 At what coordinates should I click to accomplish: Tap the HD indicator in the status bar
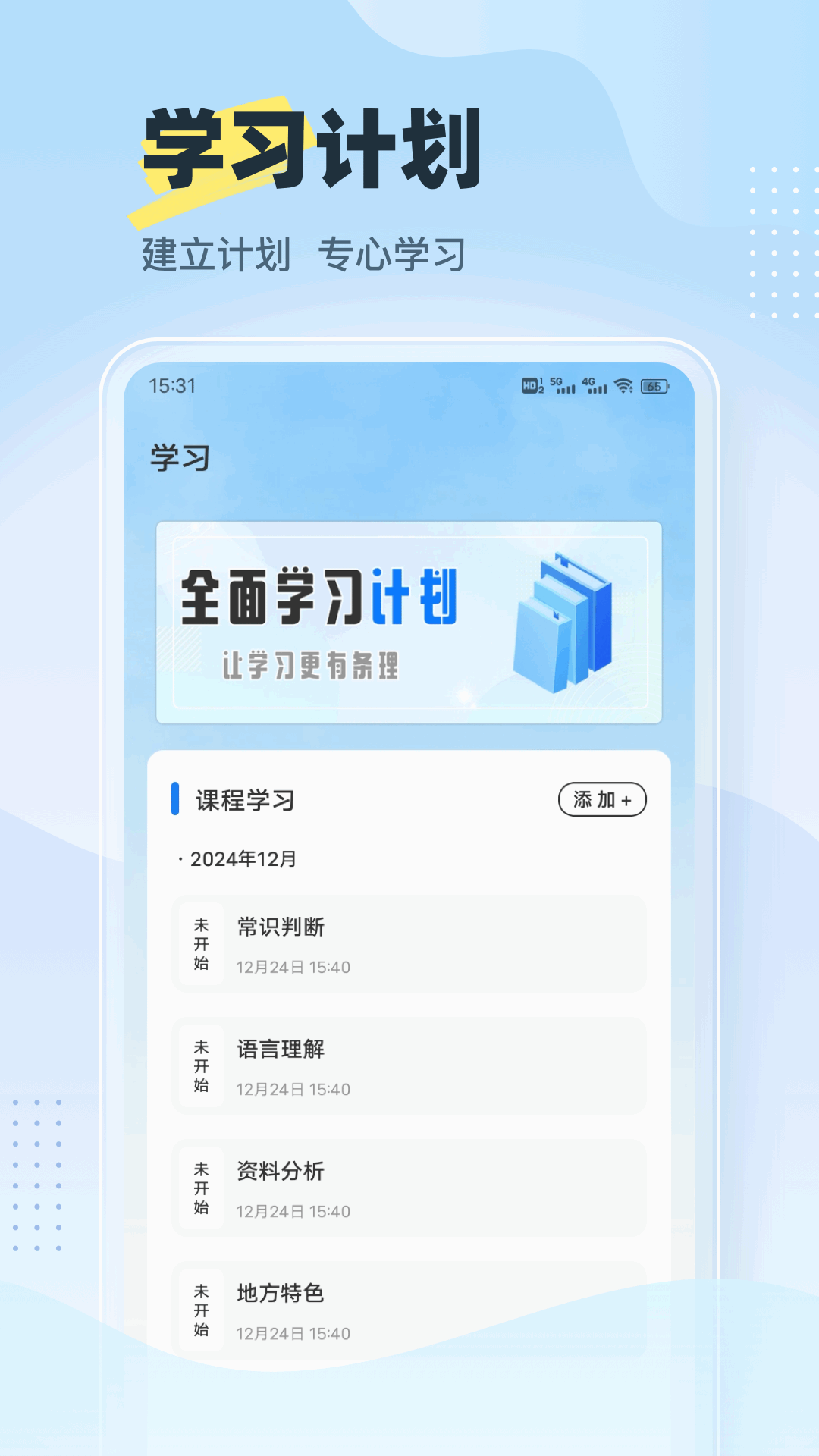530,385
